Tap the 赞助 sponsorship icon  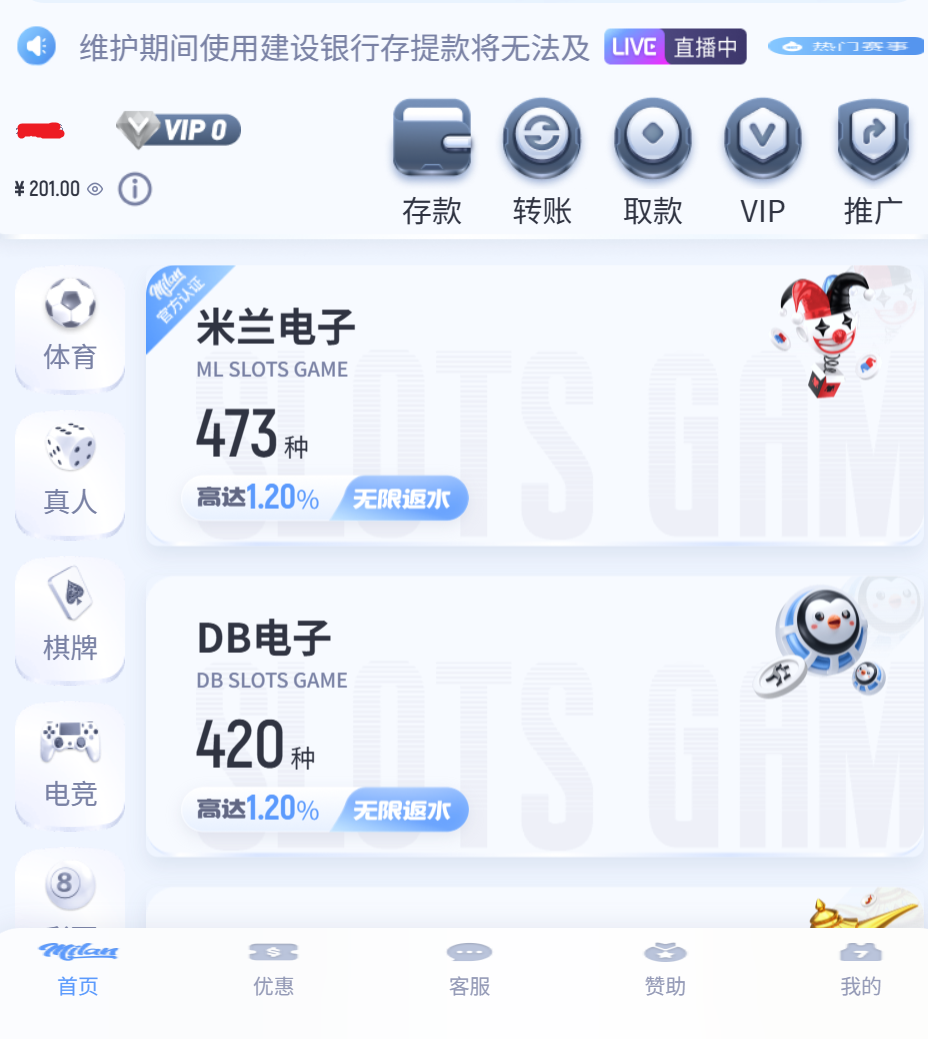(665, 965)
